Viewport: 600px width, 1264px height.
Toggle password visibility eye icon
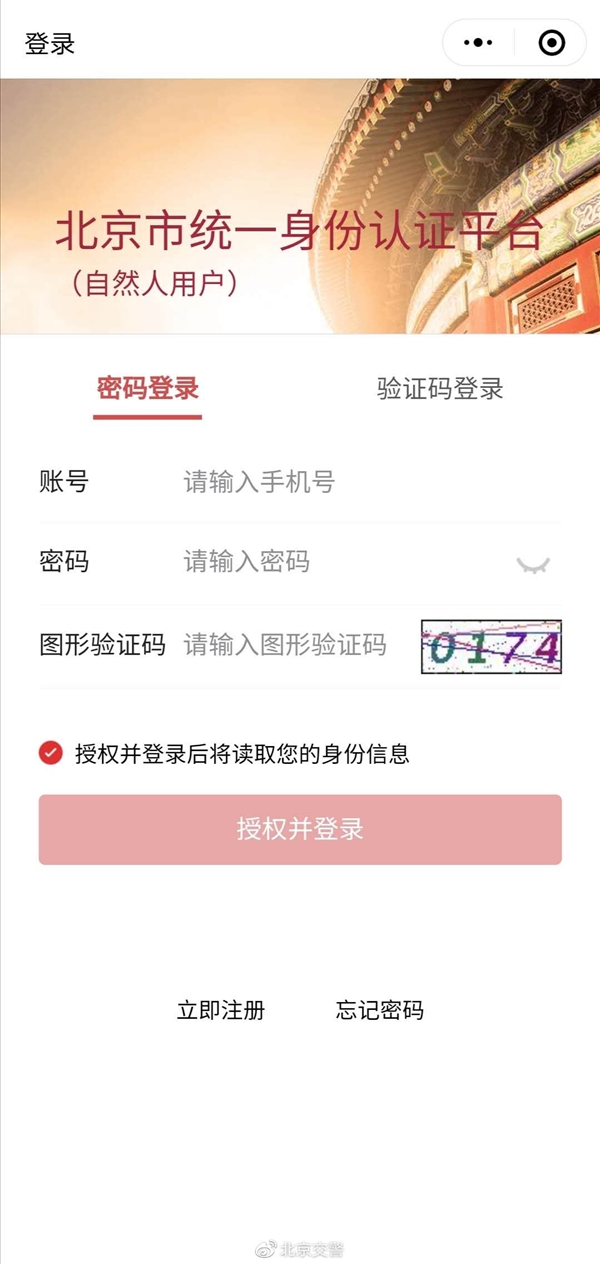(533, 565)
